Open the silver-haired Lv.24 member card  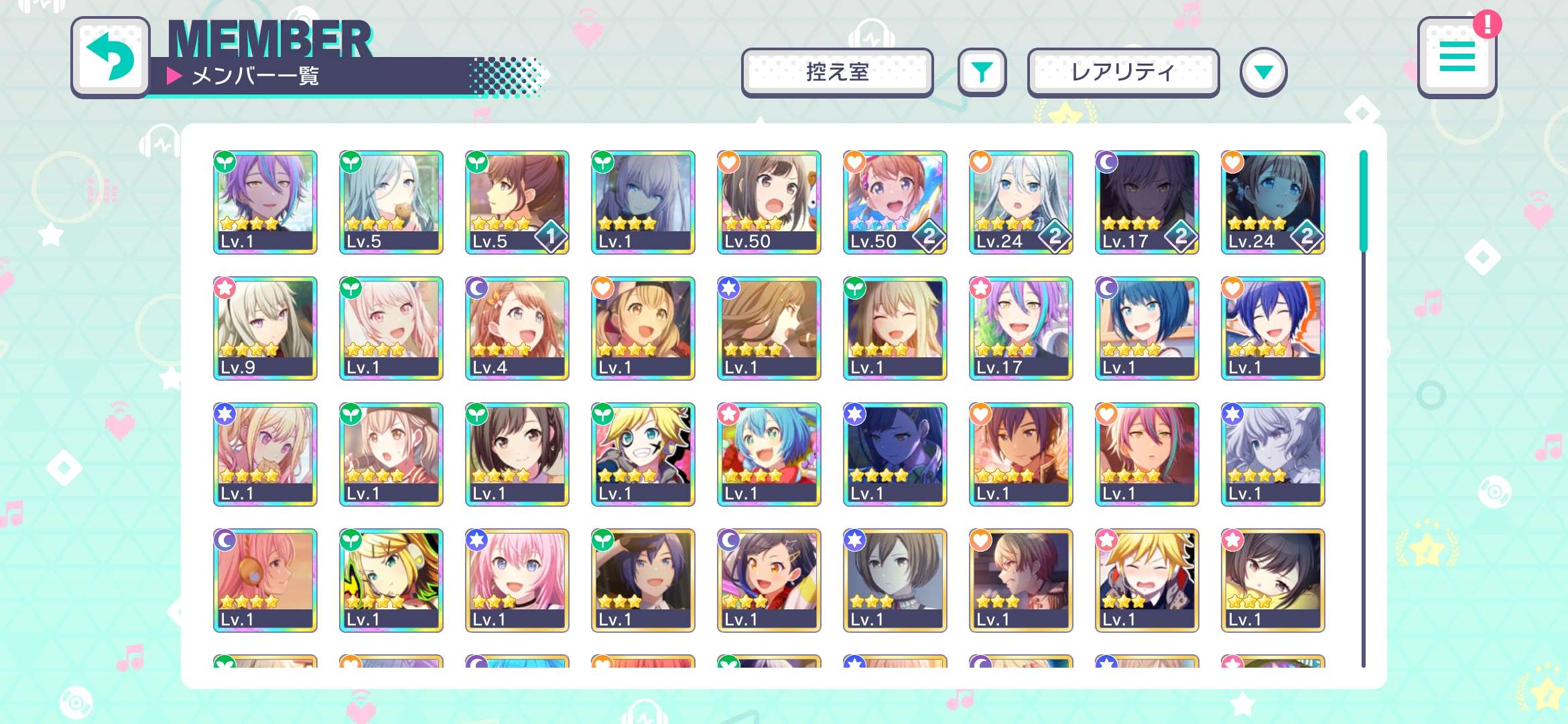pos(1021,201)
